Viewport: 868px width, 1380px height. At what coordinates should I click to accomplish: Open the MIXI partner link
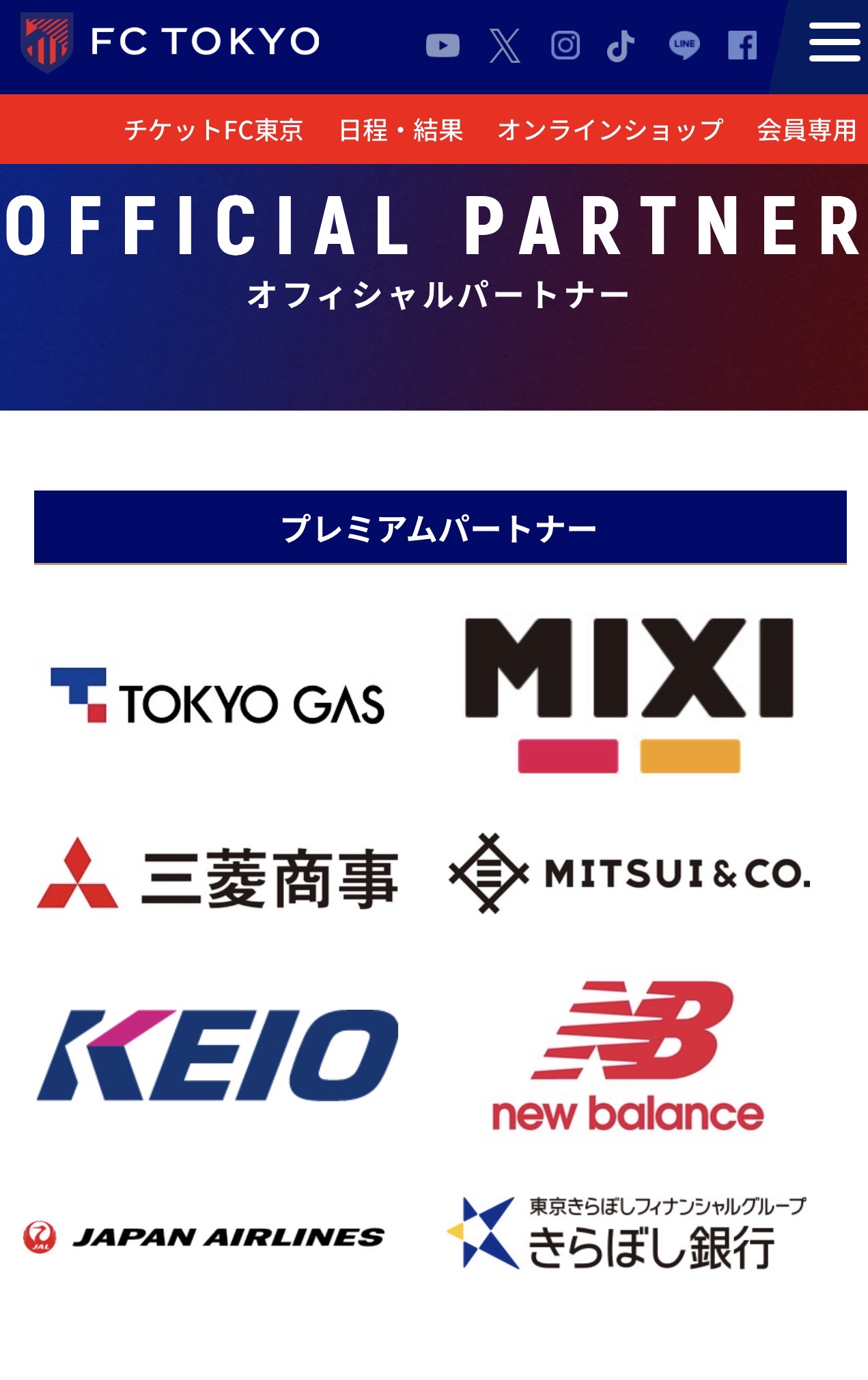(x=629, y=695)
